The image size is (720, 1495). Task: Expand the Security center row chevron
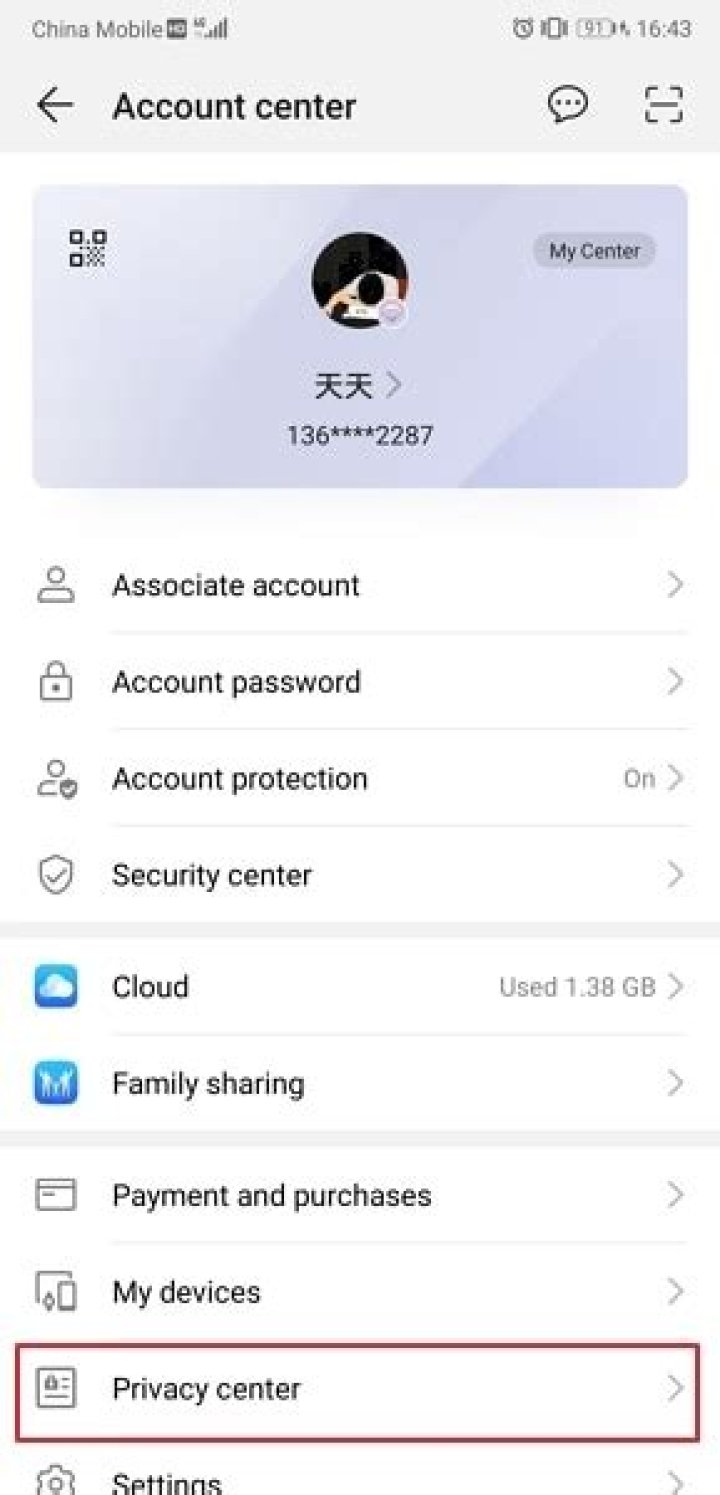click(x=676, y=874)
